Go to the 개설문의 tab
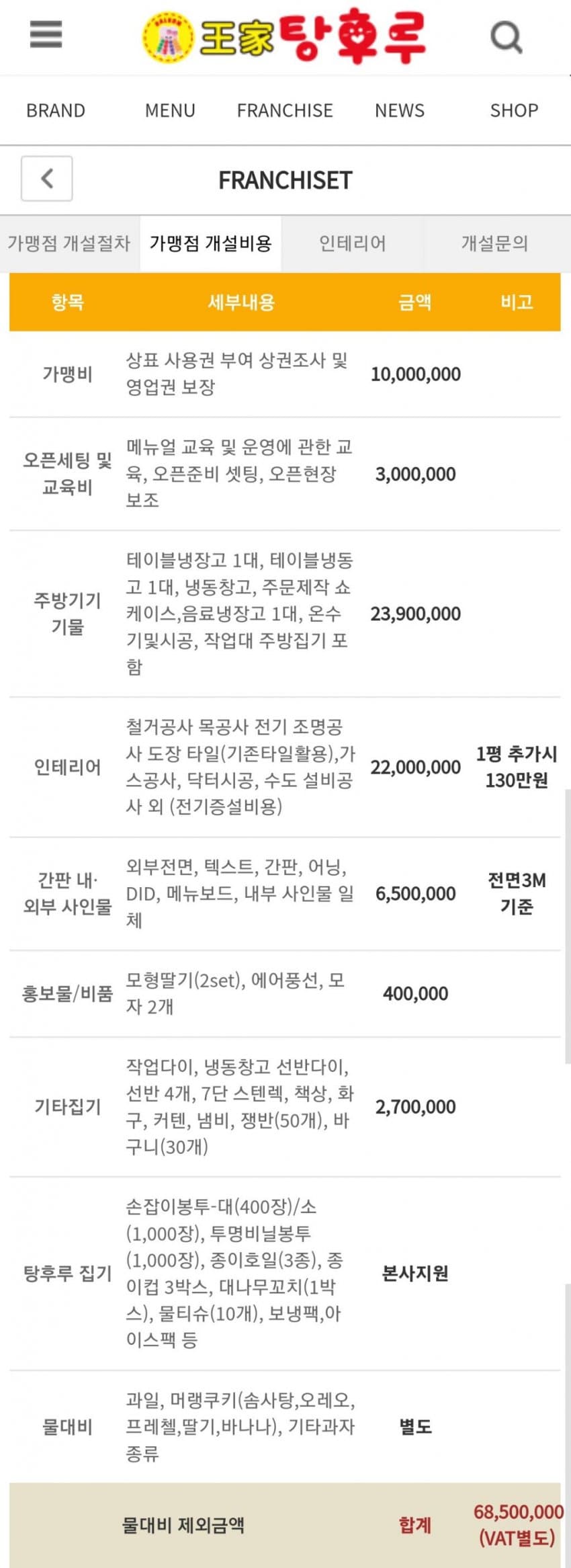 (495, 244)
